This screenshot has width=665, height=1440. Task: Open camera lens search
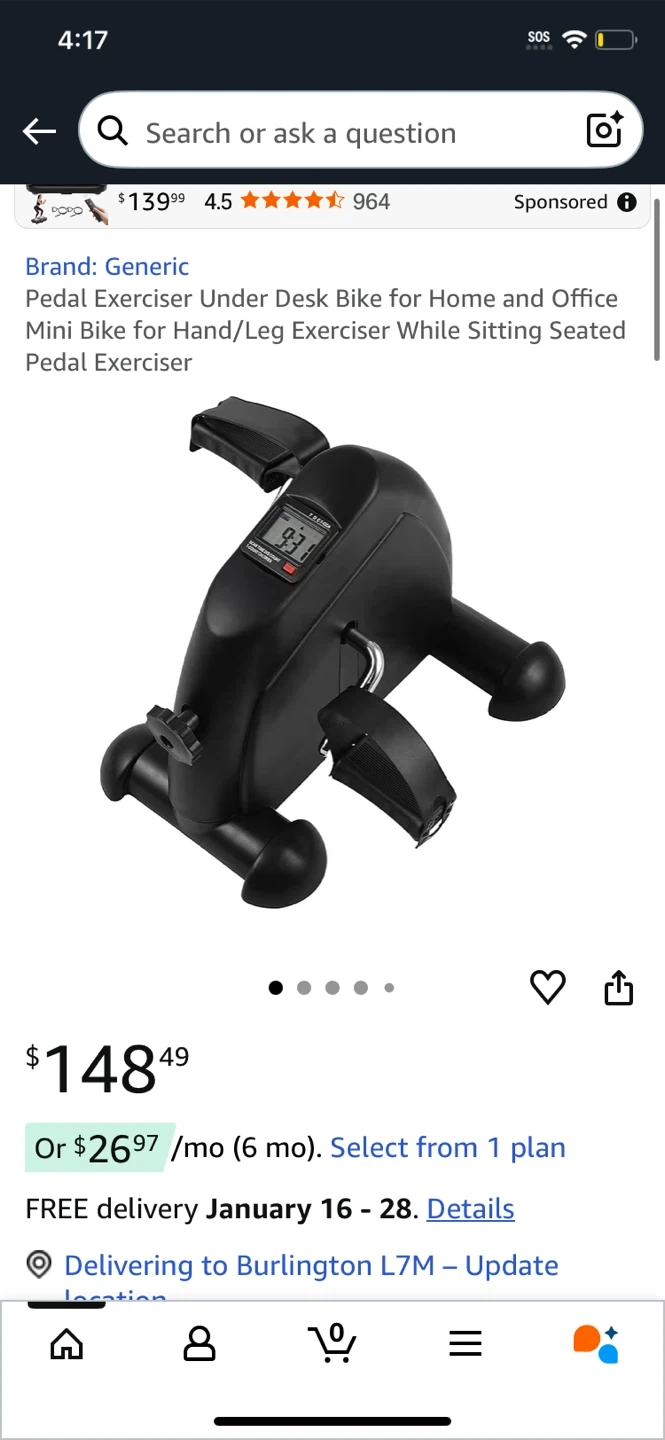[x=604, y=131]
